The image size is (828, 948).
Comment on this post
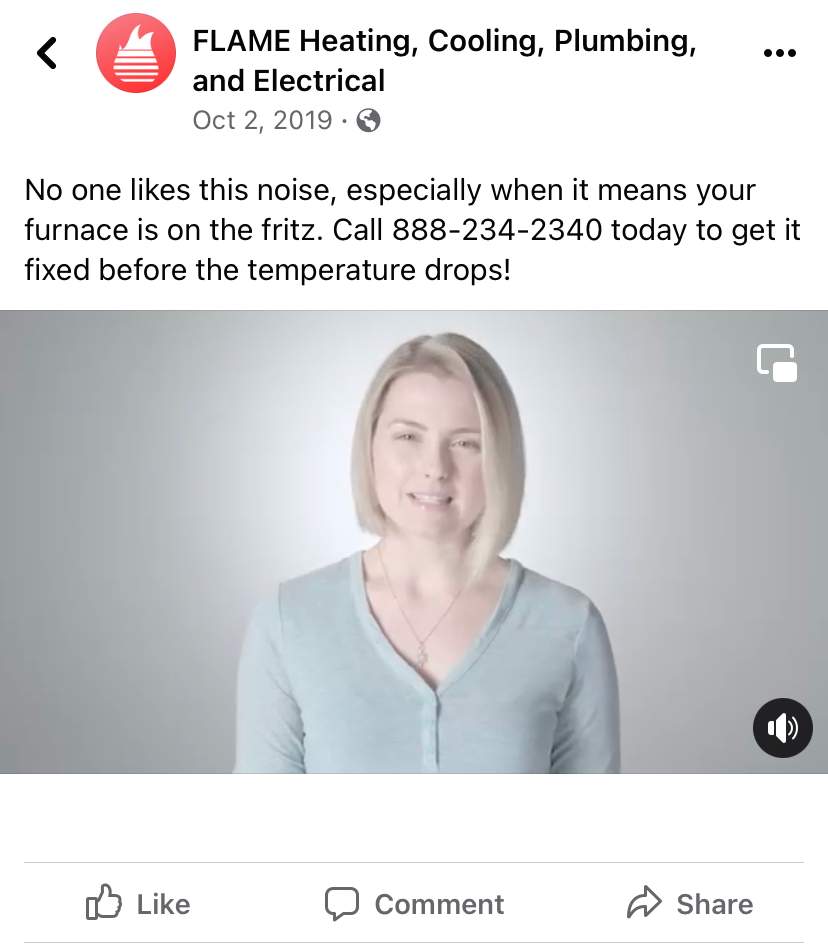point(414,904)
